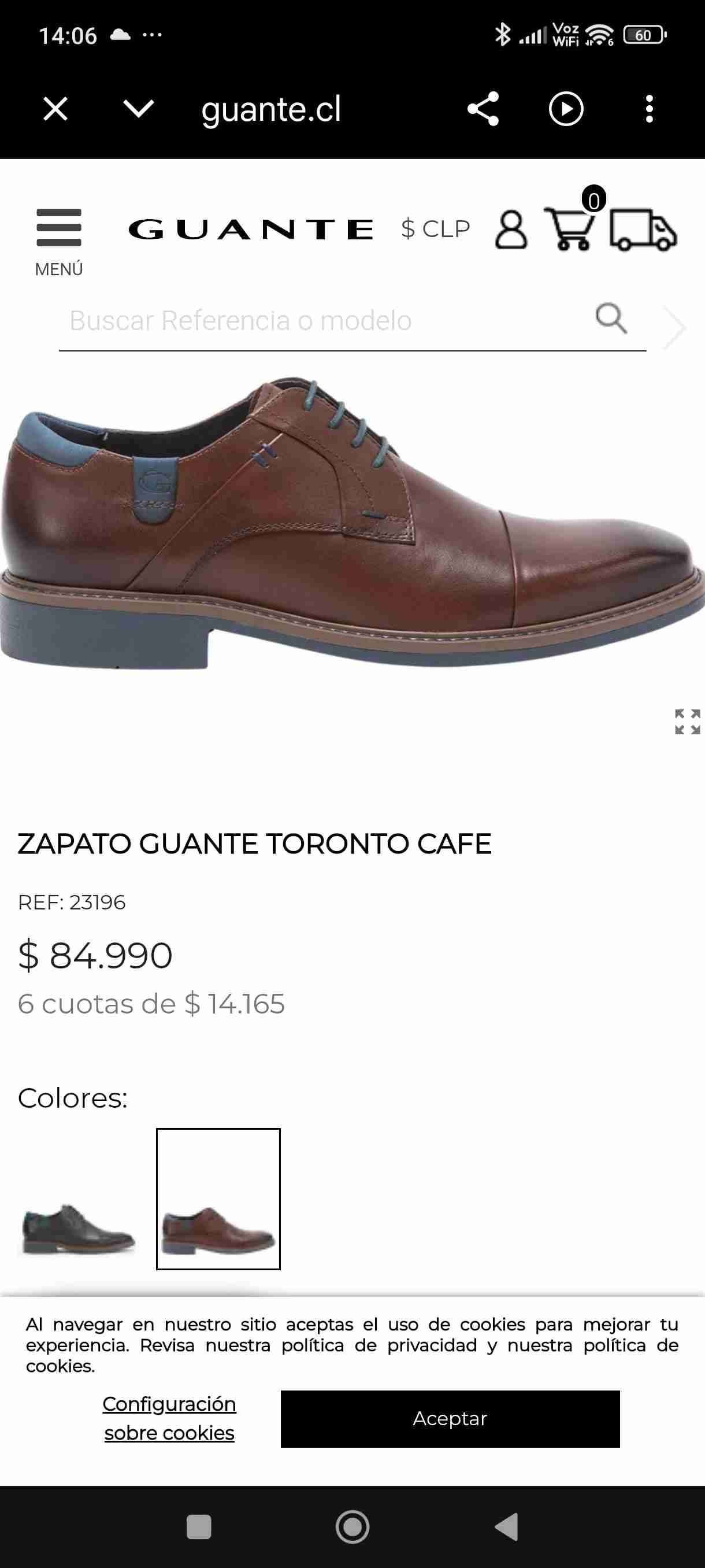Open the browser overflow menu
Viewport: 705px width, 1568px height.
pyautogui.click(x=649, y=110)
